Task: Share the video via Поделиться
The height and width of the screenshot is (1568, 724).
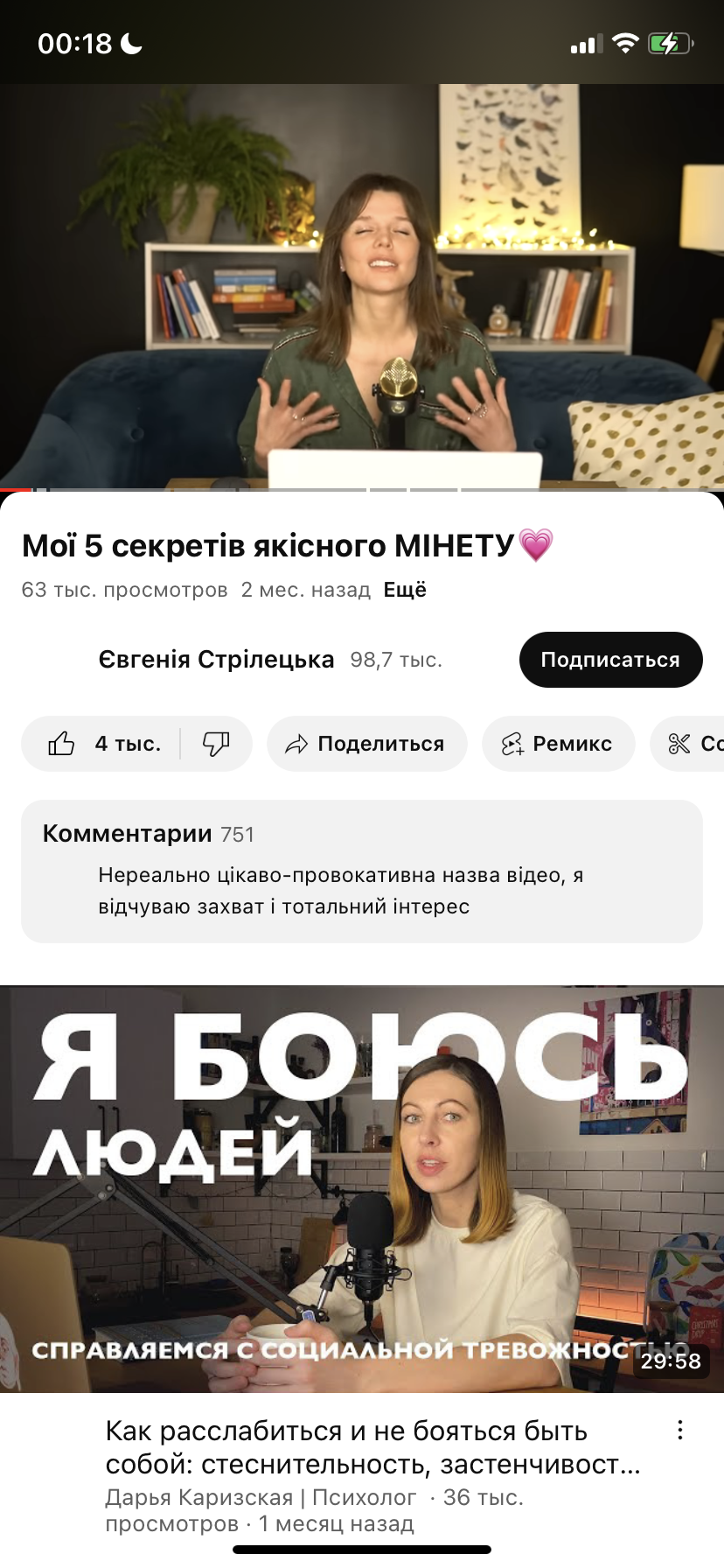Action: 367,744
